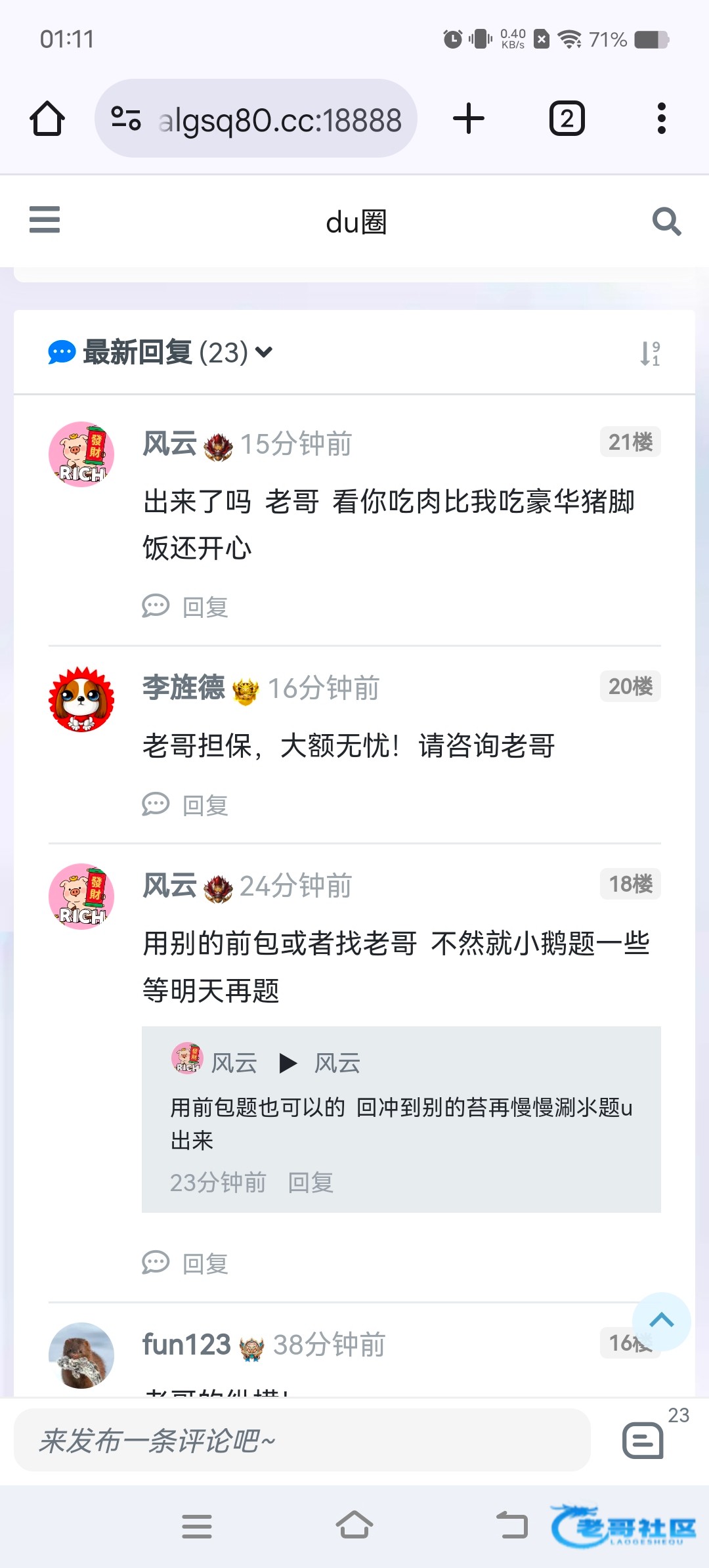This screenshot has height=1568, width=709.
Task: Open the comments icon with 23 badge
Action: 643,1440
